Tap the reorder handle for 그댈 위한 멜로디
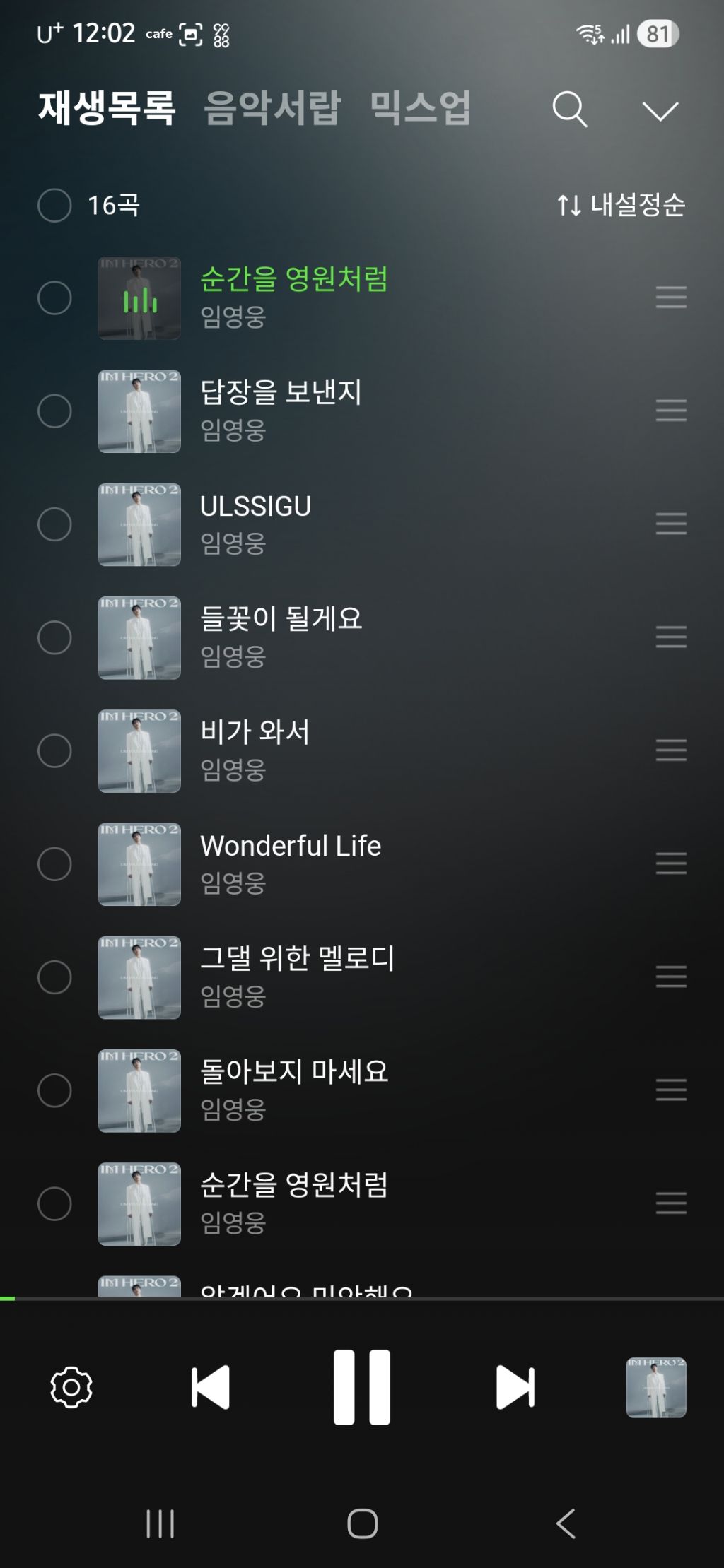Viewport: 724px width, 1568px height. tap(671, 977)
